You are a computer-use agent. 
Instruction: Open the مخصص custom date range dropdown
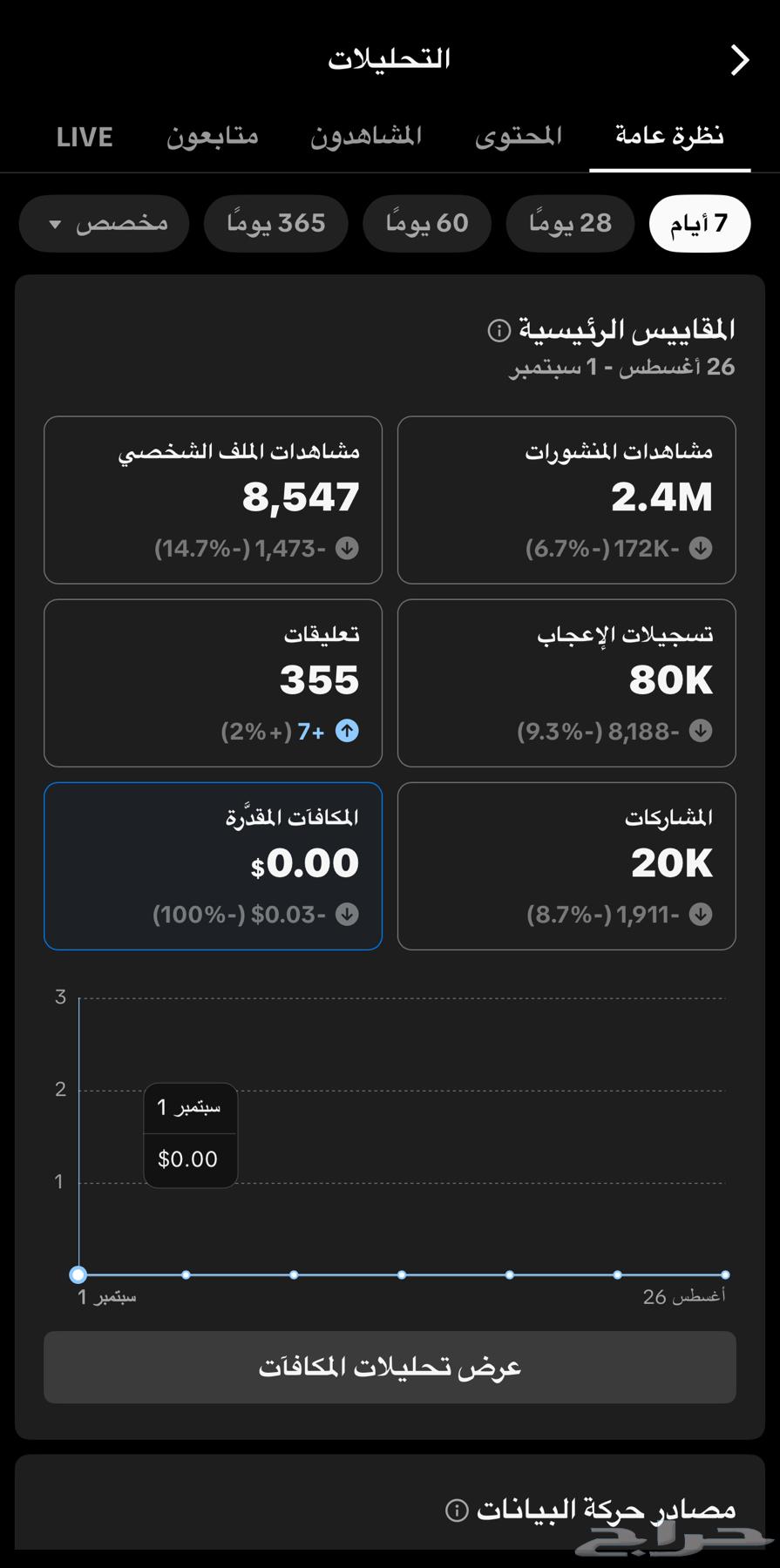[x=104, y=224]
